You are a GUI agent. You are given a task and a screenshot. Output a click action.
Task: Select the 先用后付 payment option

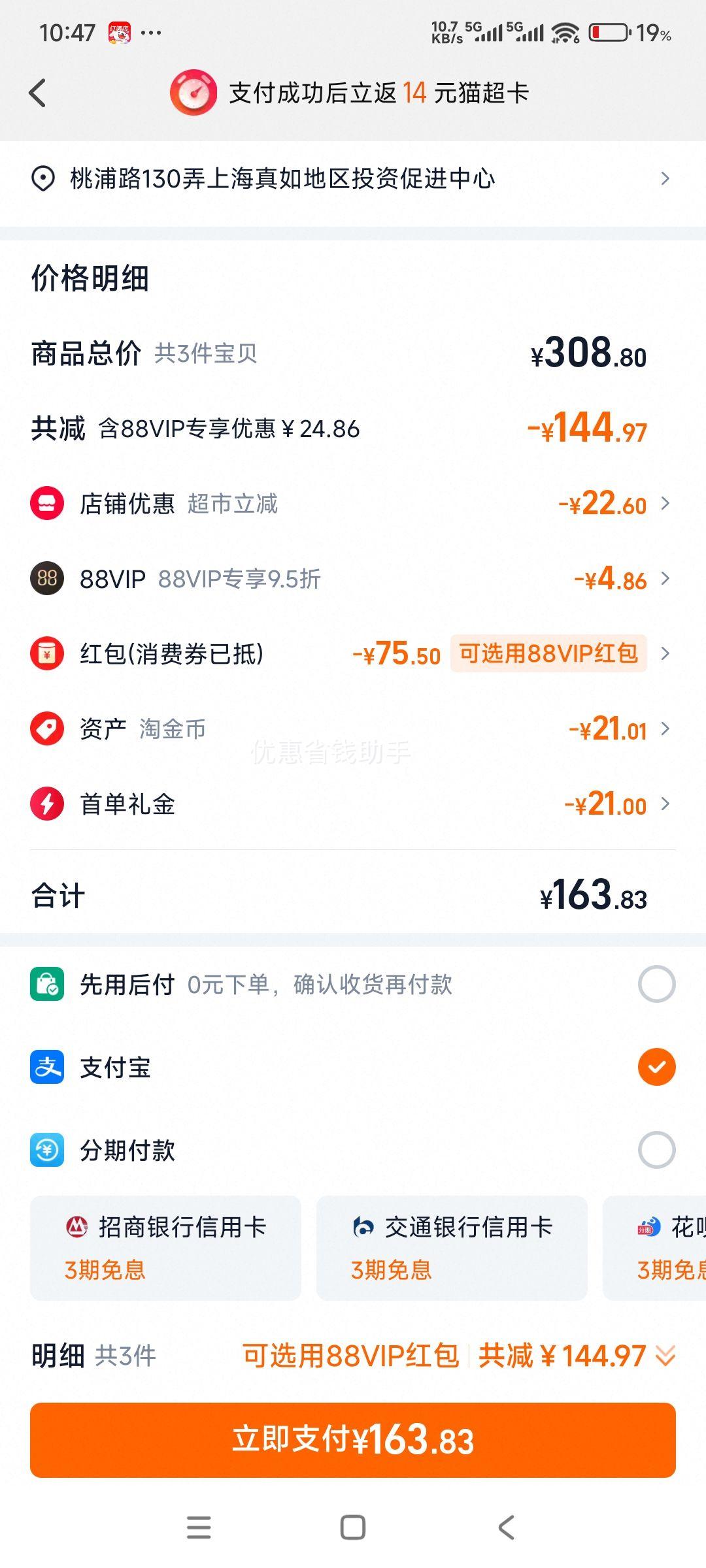[656, 984]
